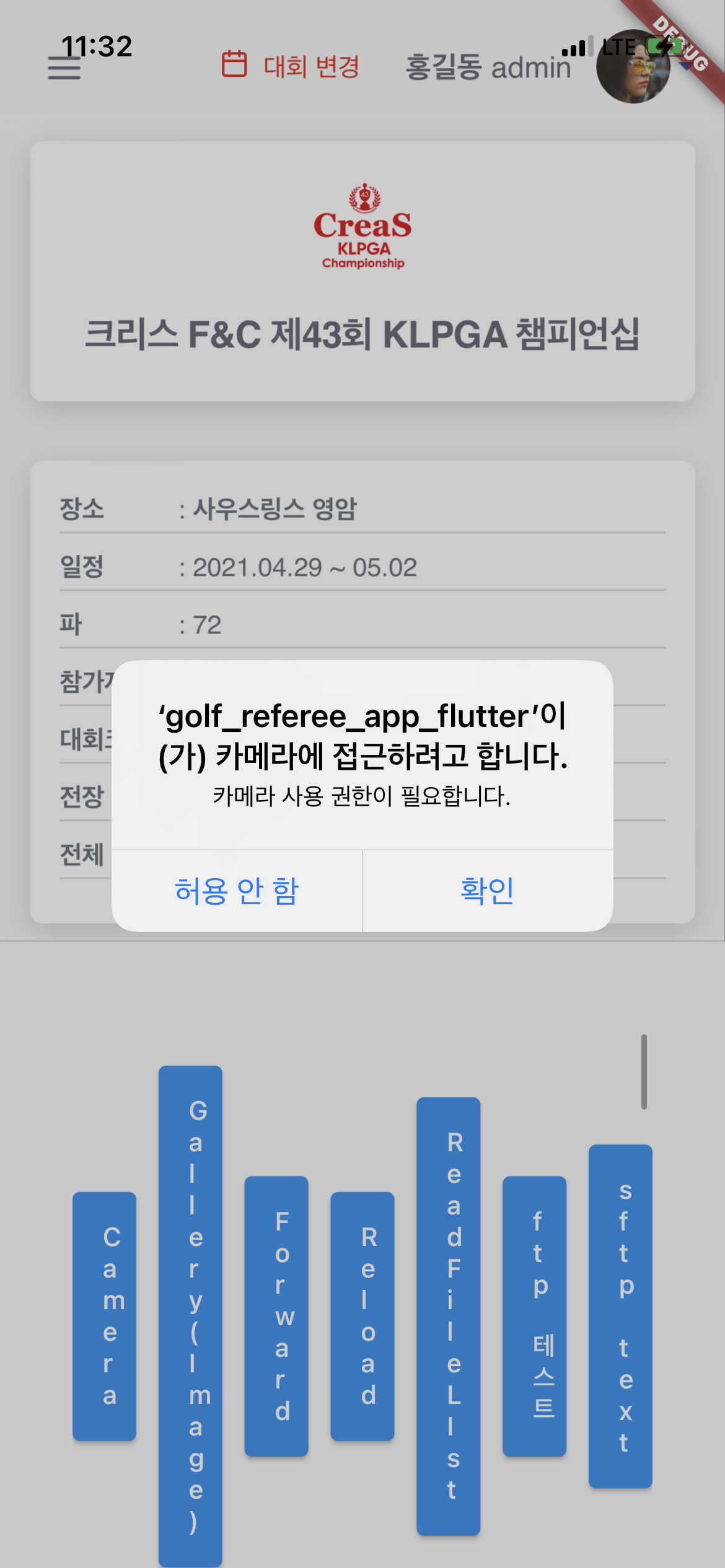Tap the ReadFileList button

click(x=449, y=1316)
